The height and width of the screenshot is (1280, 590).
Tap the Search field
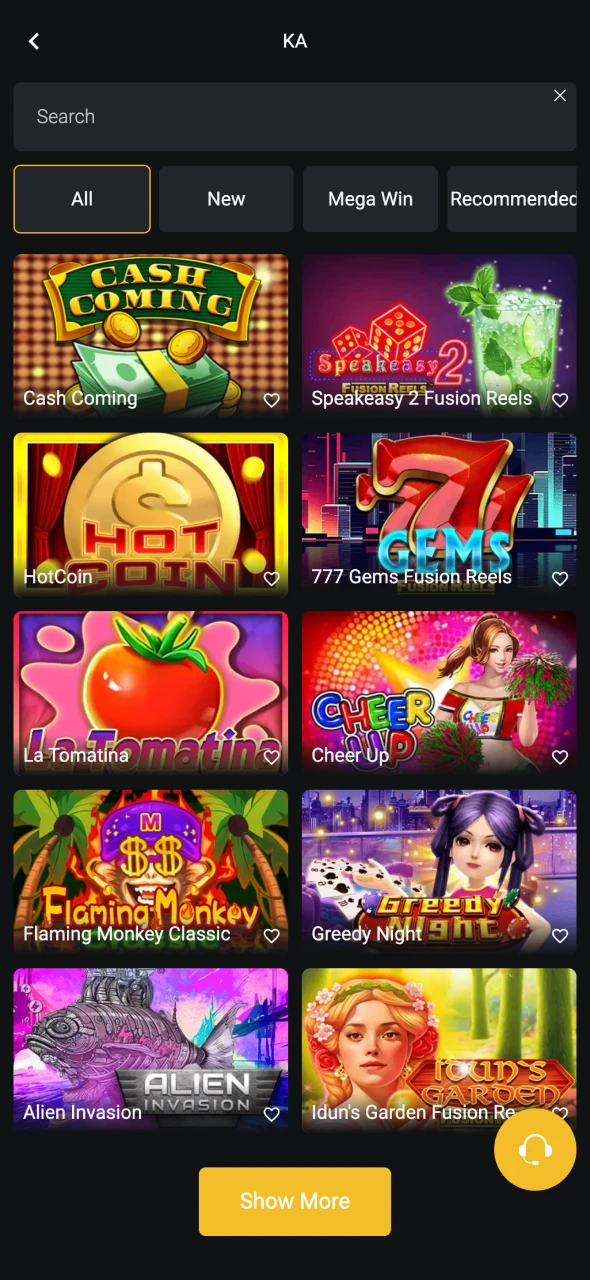[295, 117]
